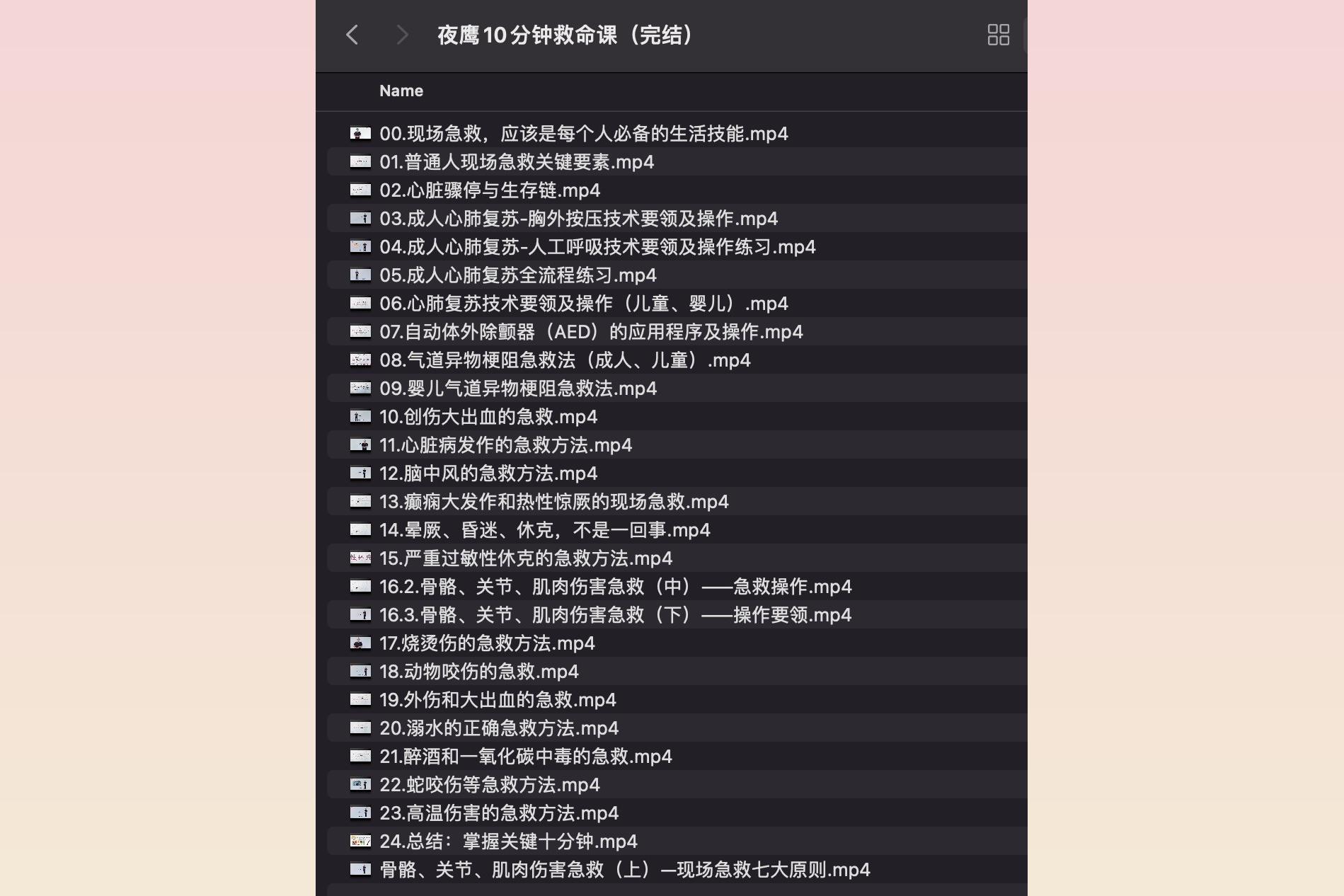This screenshot has height=896, width=1344.
Task: Select 02.心脏骤停与生存链.mp4
Action: click(489, 190)
